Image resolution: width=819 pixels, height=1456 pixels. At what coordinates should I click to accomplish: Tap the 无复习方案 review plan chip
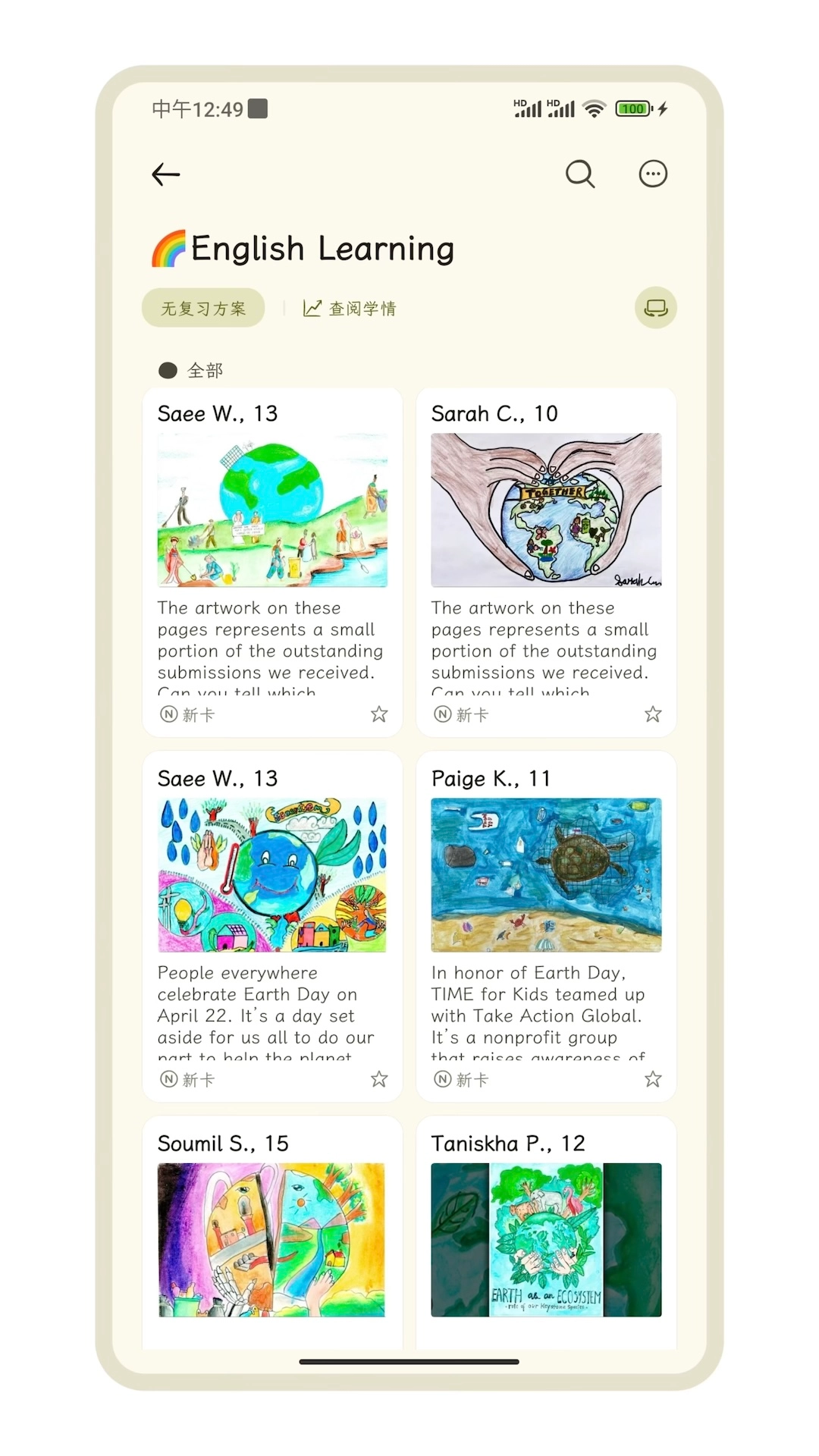[x=203, y=308]
